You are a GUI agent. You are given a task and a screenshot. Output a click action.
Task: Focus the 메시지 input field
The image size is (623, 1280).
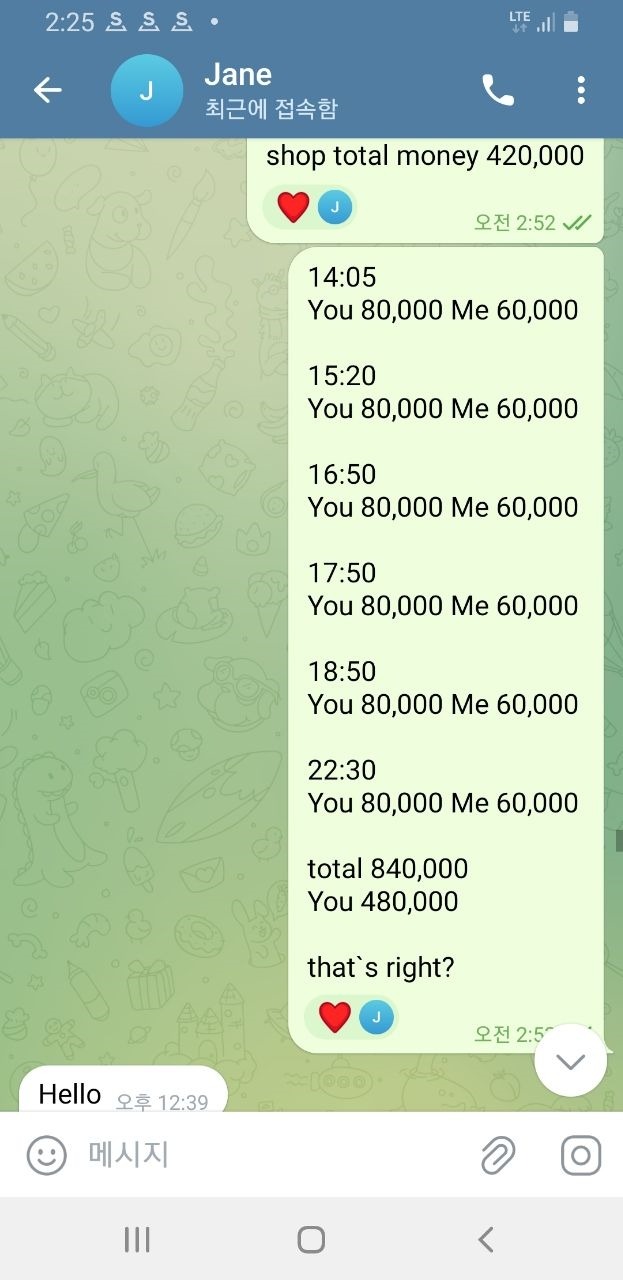click(270, 1155)
